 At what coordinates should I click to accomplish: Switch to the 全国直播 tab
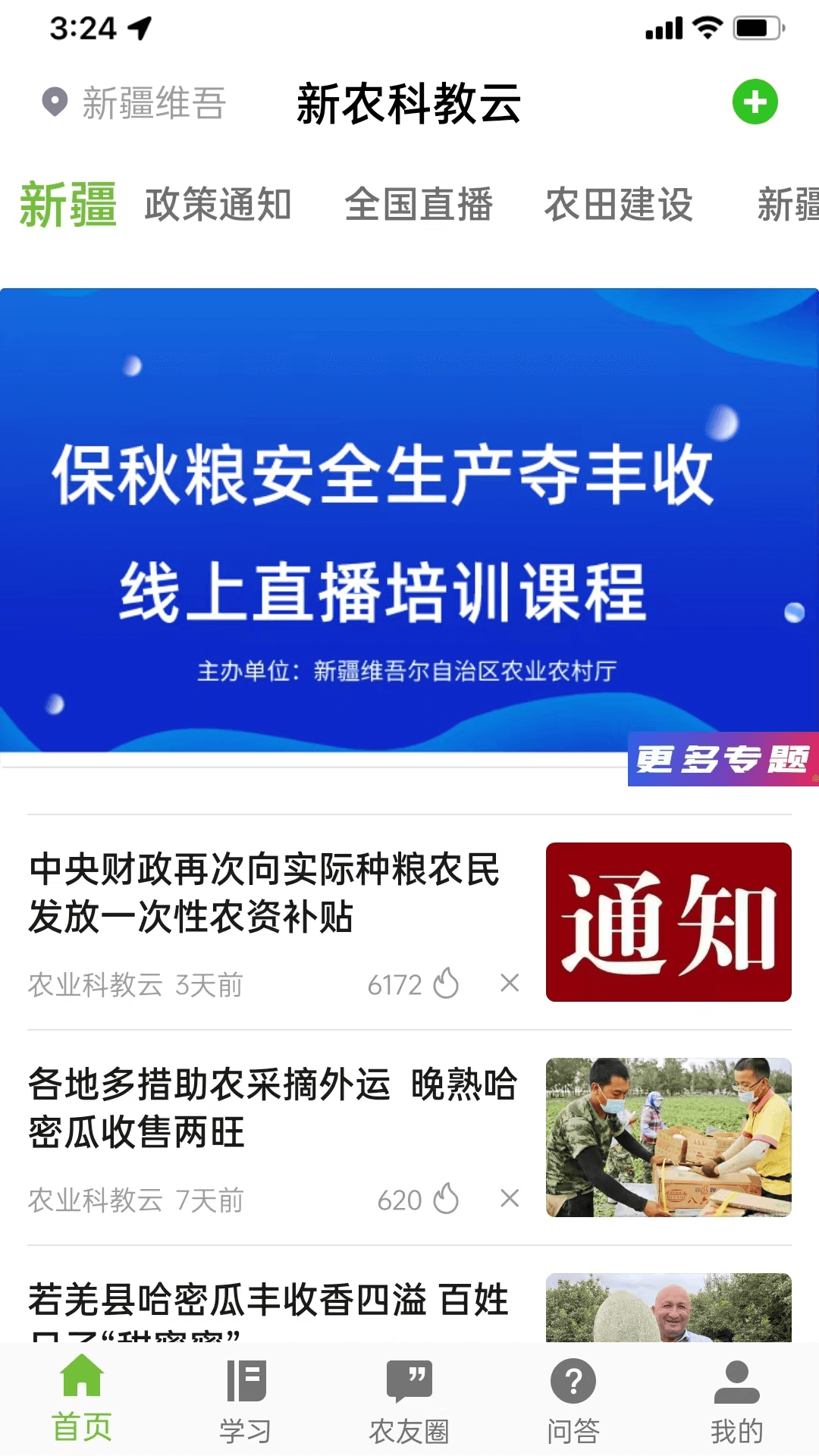[x=421, y=206]
